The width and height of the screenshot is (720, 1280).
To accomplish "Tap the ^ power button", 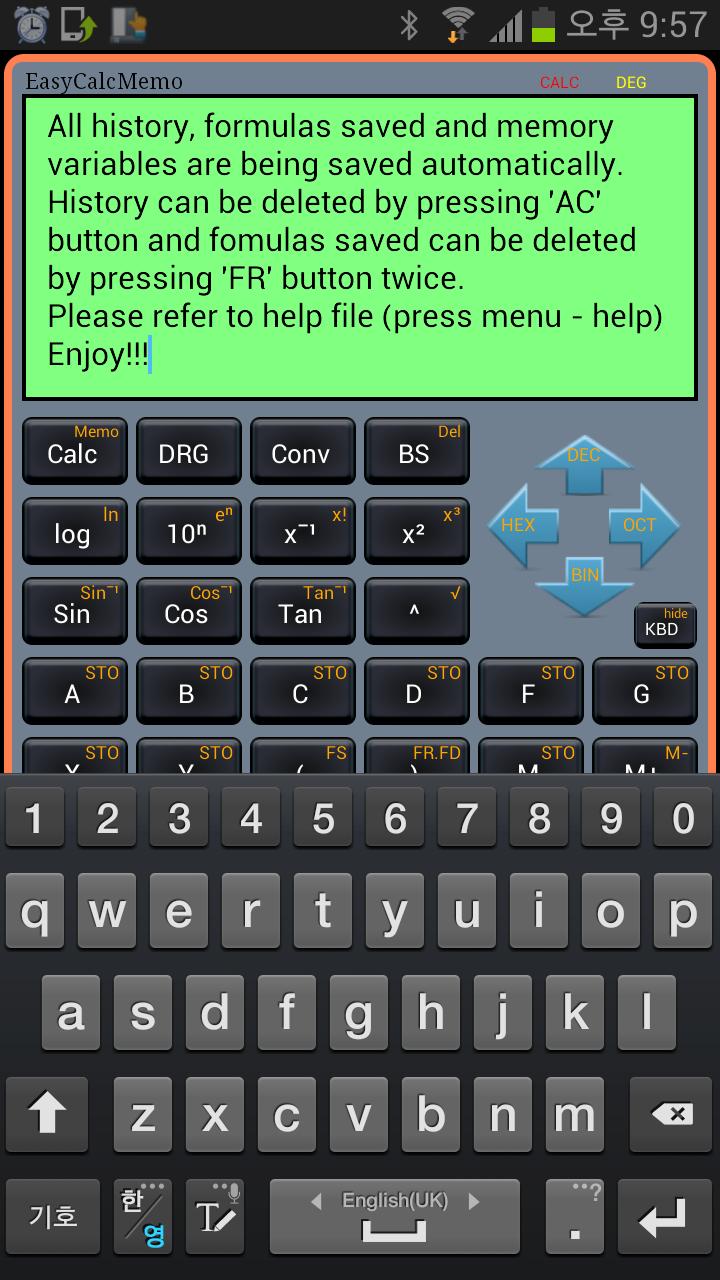I will click(416, 612).
